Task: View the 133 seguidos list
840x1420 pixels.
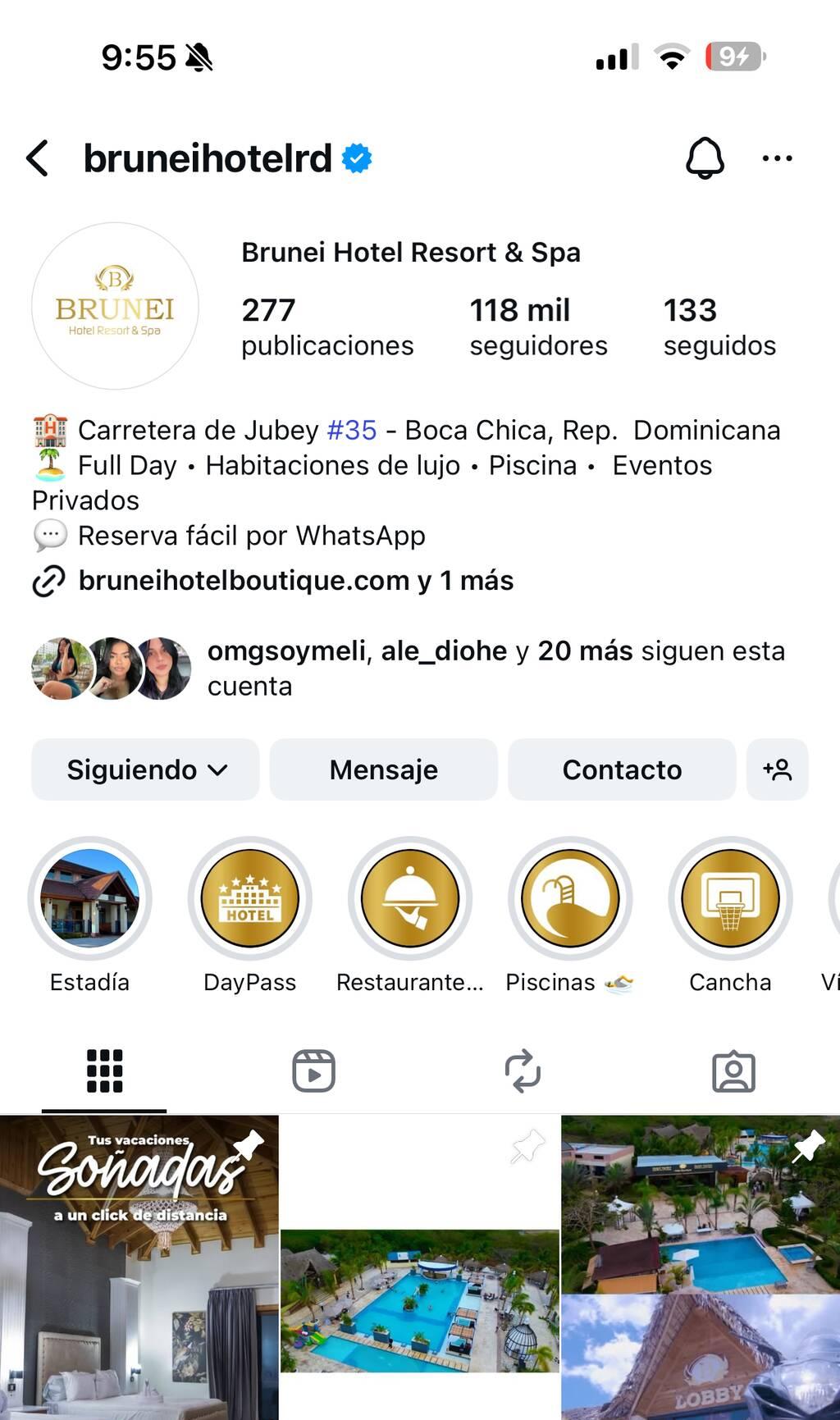Action: coord(719,326)
